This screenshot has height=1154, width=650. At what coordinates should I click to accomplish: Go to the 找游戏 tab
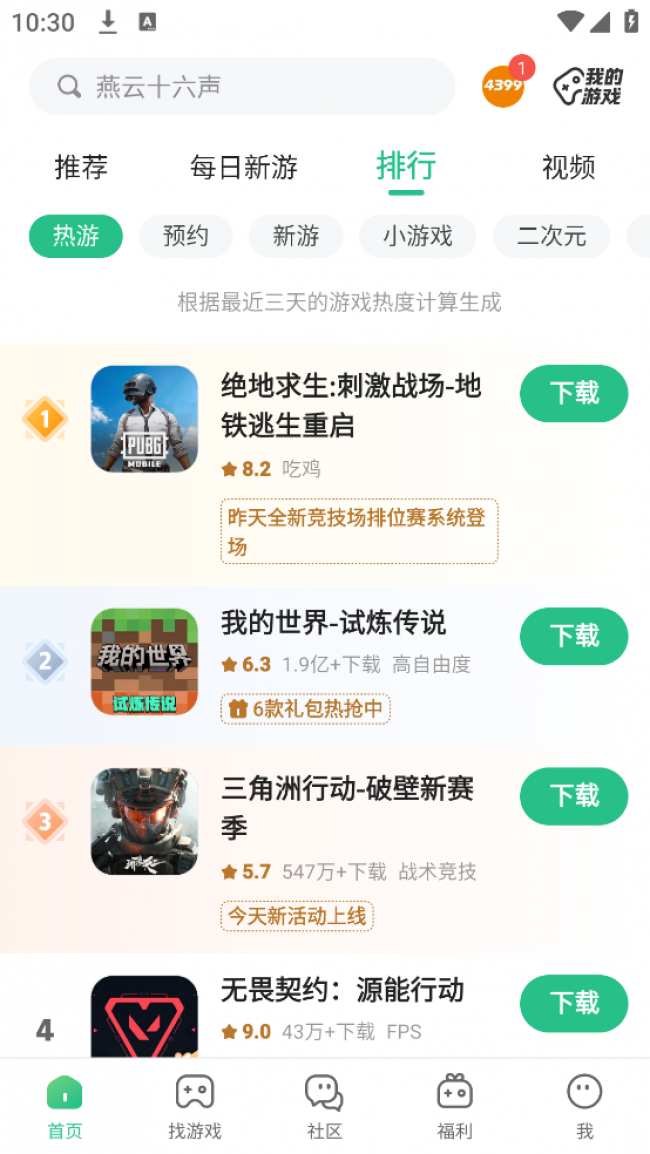195,1107
